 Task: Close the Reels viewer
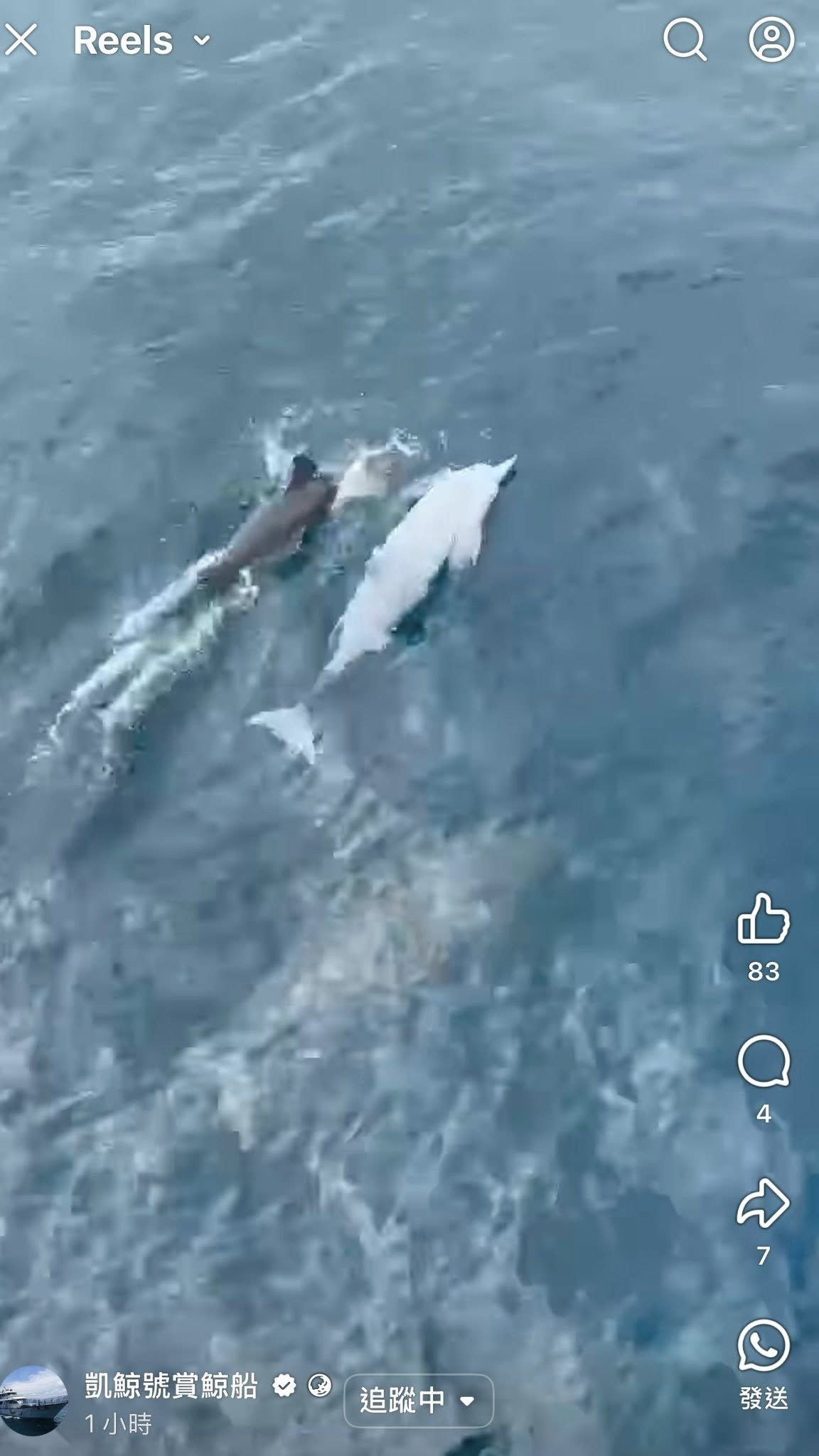(x=21, y=40)
